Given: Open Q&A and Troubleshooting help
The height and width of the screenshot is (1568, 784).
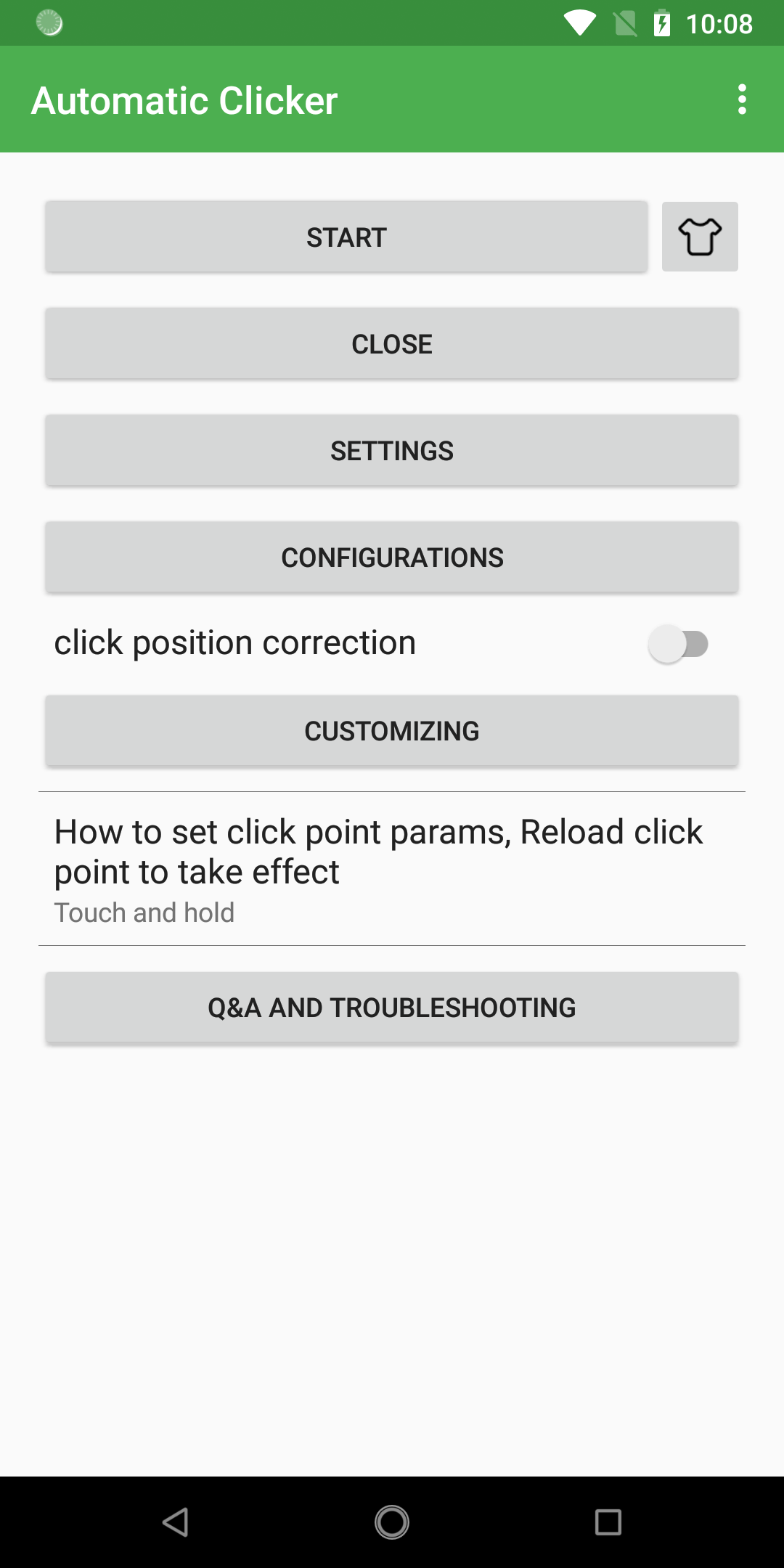Looking at the screenshot, I should pyautogui.click(x=391, y=1006).
